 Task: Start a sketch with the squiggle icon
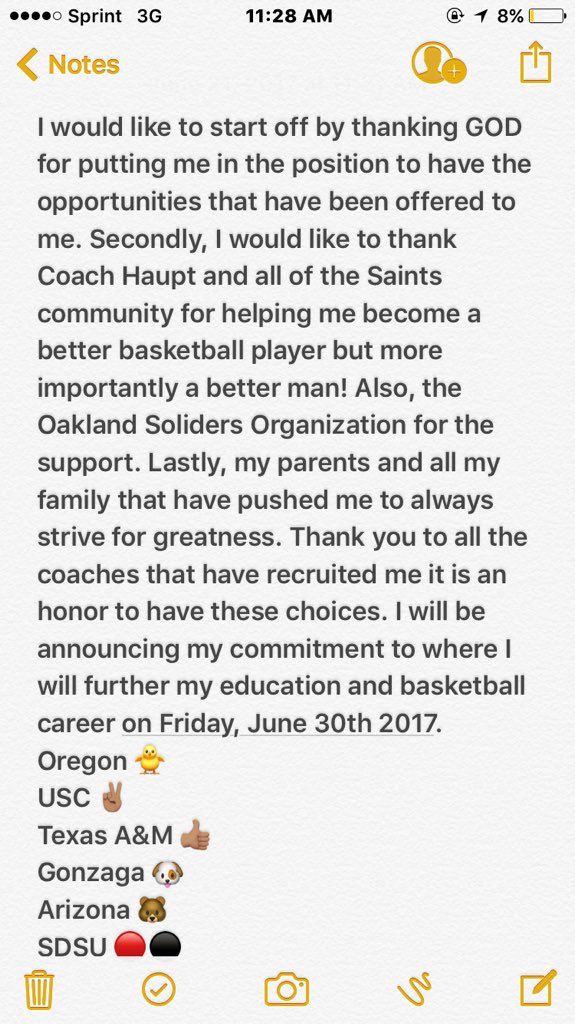414,989
